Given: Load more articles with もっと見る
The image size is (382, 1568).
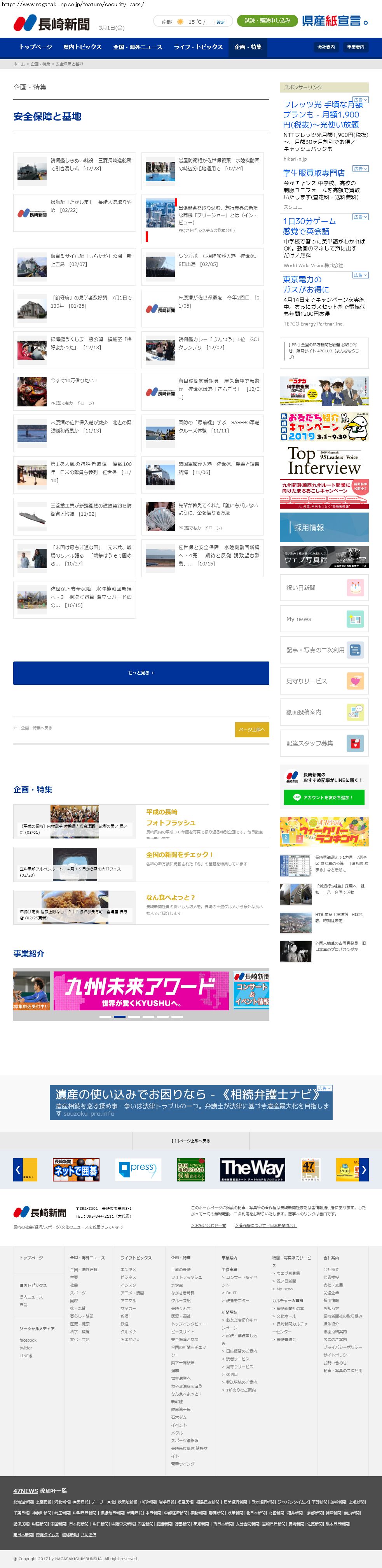Looking at the screenshot, I should click(141, 673).
